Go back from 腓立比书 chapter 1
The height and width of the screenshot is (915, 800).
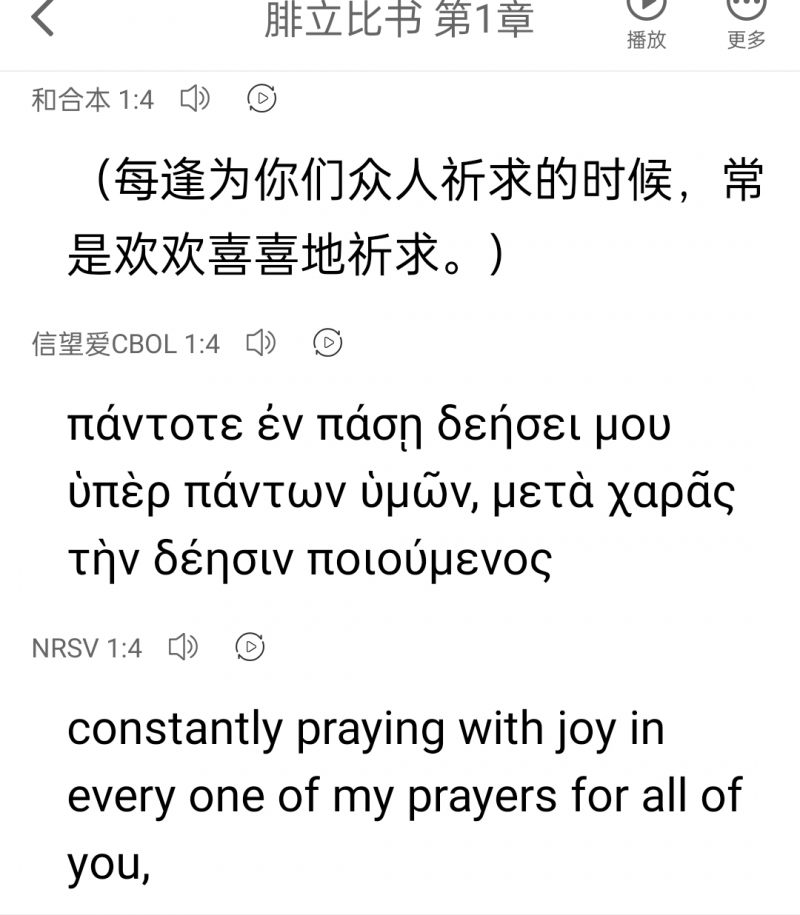coord(42,18)
